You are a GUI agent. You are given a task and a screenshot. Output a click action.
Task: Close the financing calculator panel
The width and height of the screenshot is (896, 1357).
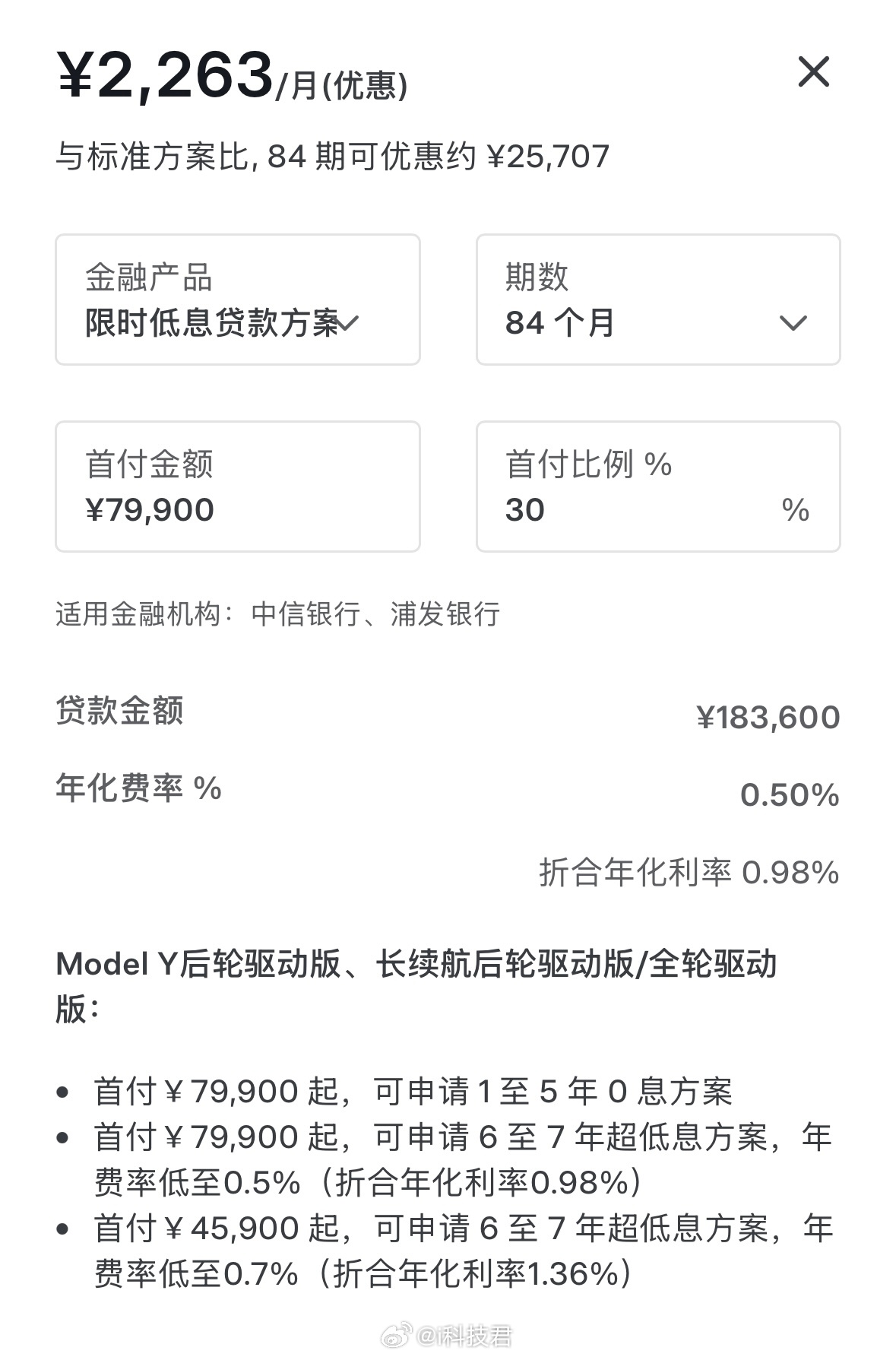[815, 73]
